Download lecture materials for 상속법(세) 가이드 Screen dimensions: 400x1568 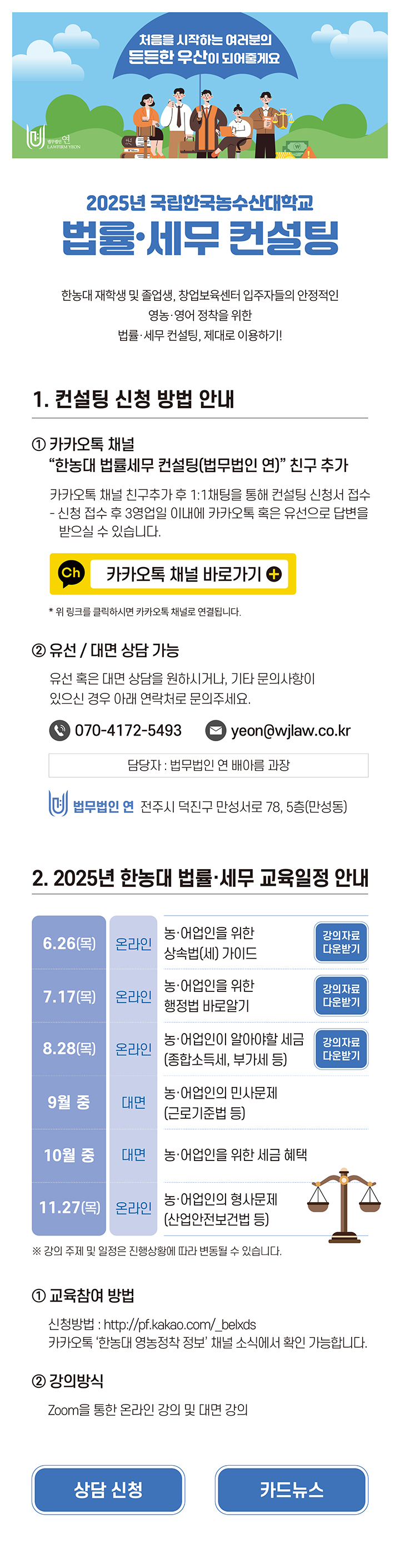tap(341, 942)
